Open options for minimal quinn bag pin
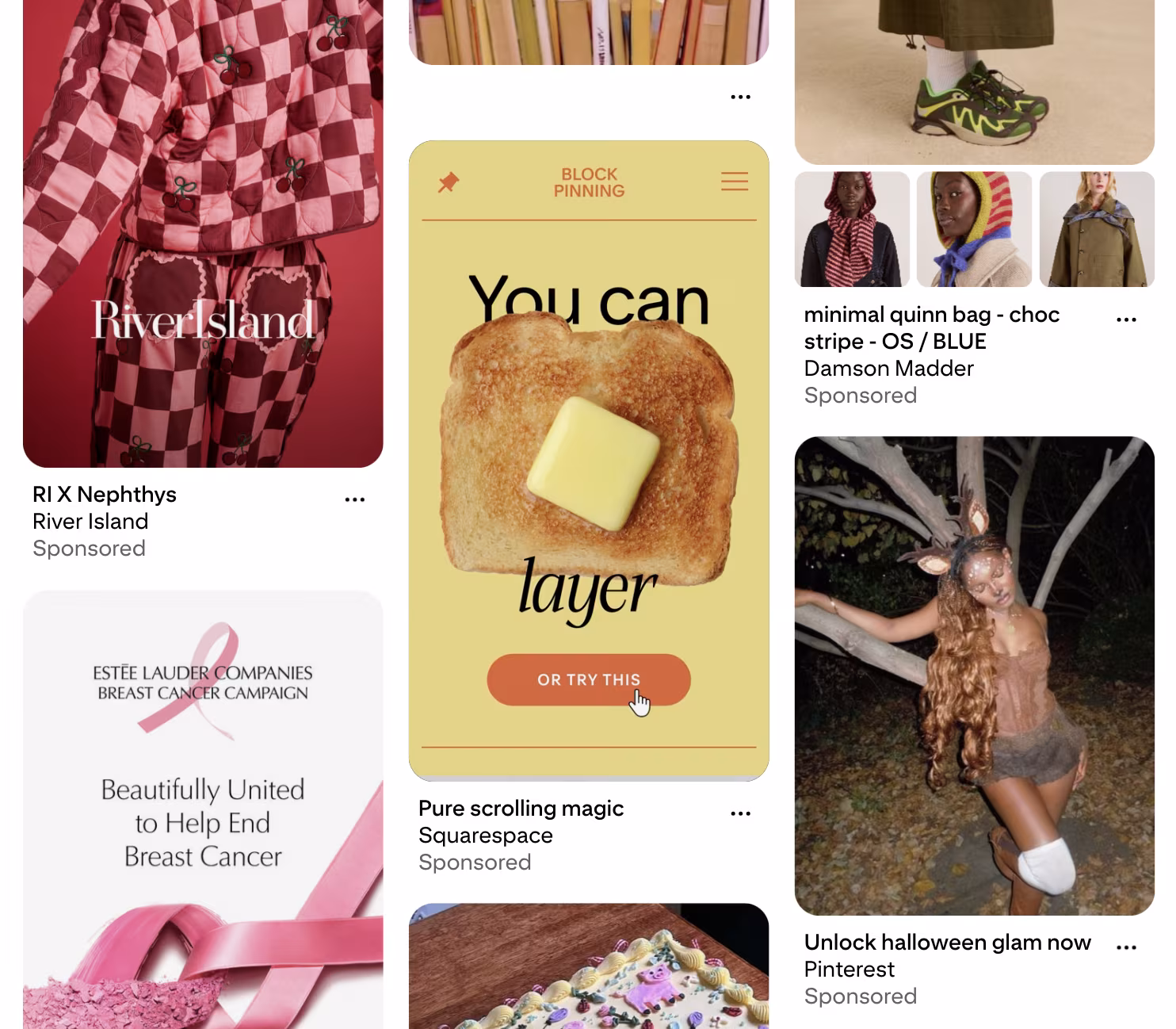The width and height of the screenshot is (1176, 1029). pos(1126,319)
